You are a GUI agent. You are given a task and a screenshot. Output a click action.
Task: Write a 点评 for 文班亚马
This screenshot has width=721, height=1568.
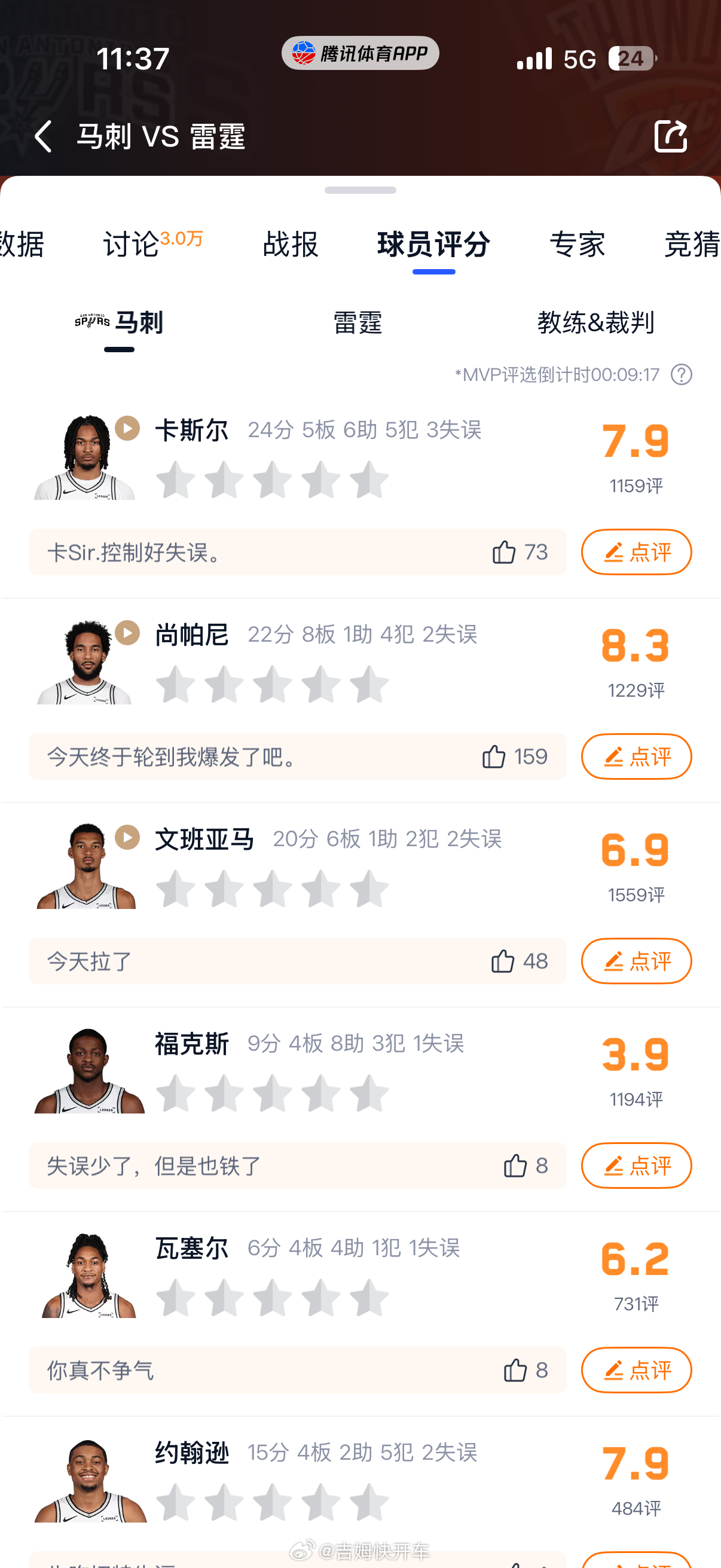coord(636,961)
